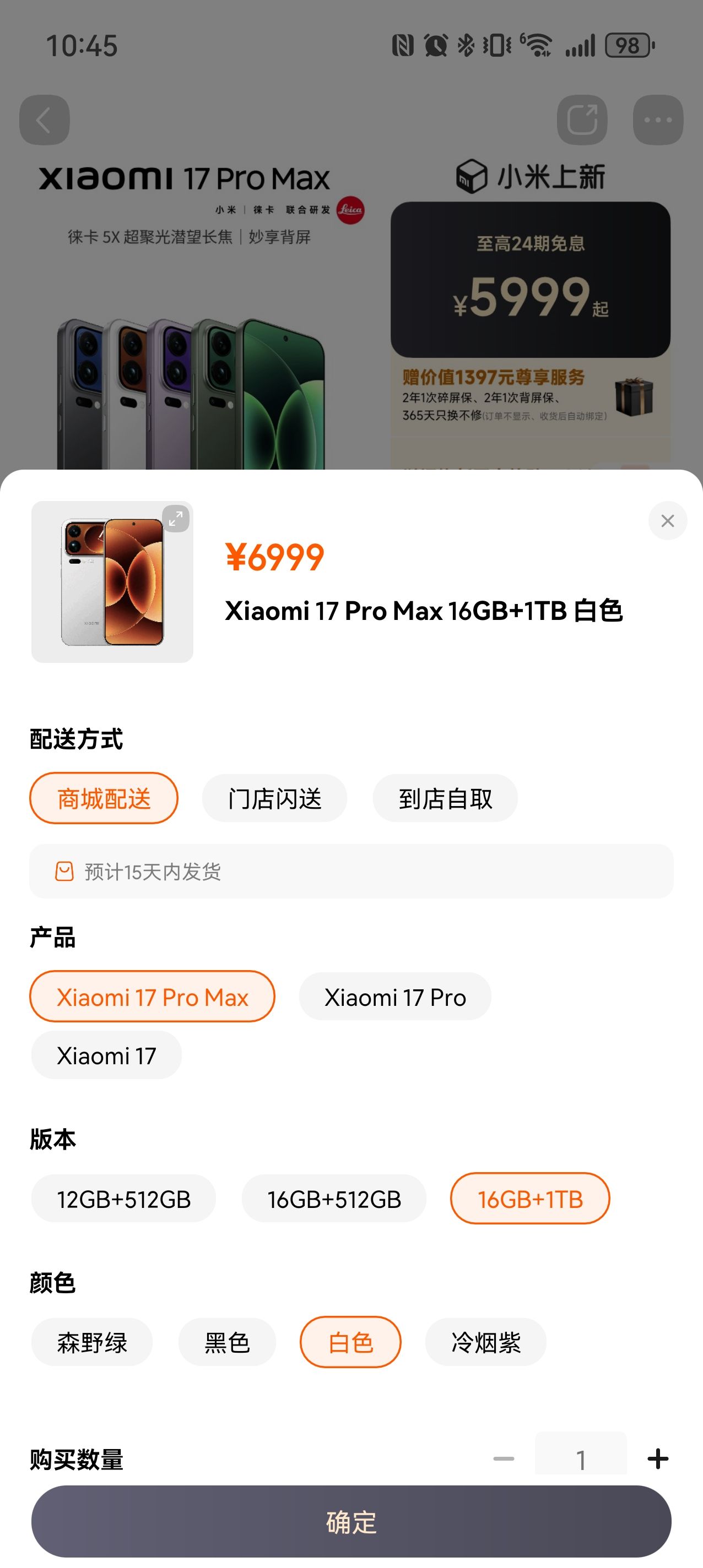Choose 森野绿 color
The width and height of the screenshot is (703, 1568).
coord(92,1342)
